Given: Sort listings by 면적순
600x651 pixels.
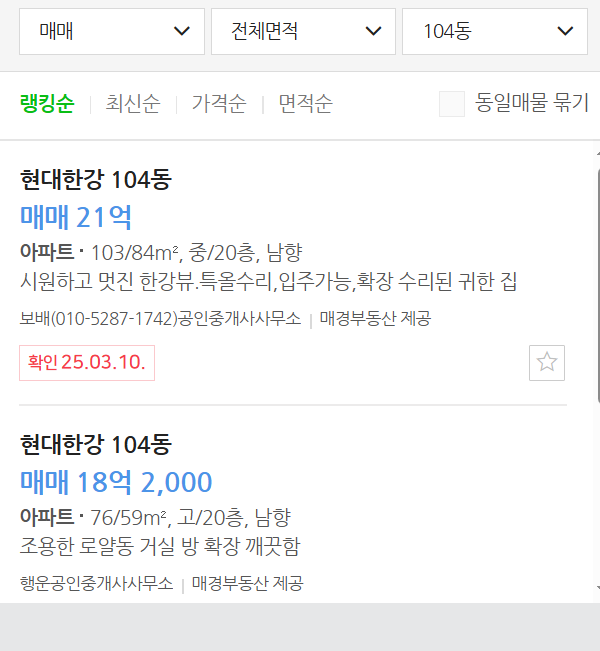Looking at the screenshot, I should tap(305, 103).
